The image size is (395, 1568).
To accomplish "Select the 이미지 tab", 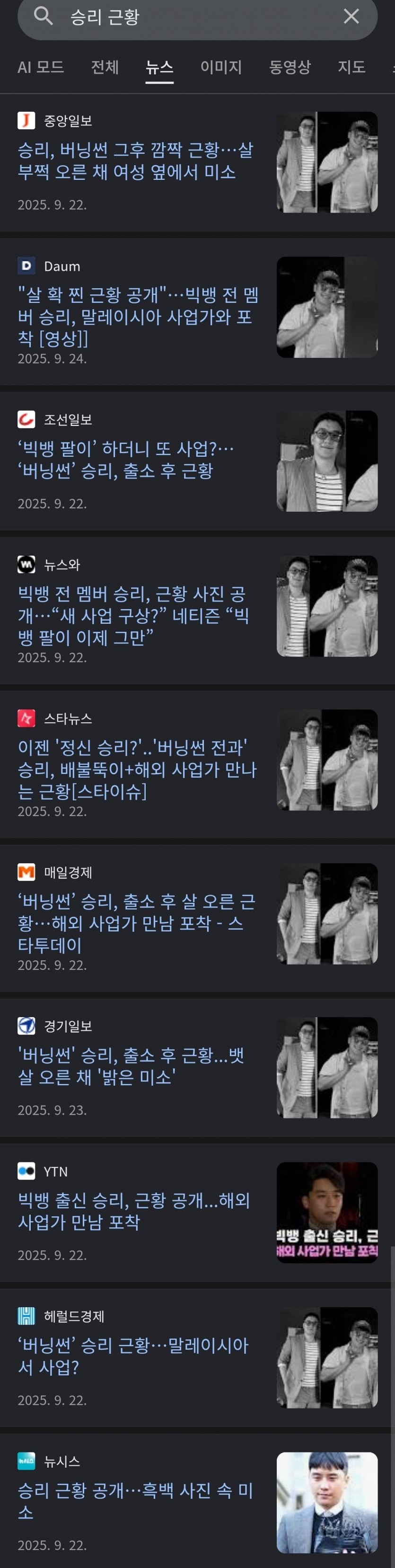I will [x=221, y=67].
